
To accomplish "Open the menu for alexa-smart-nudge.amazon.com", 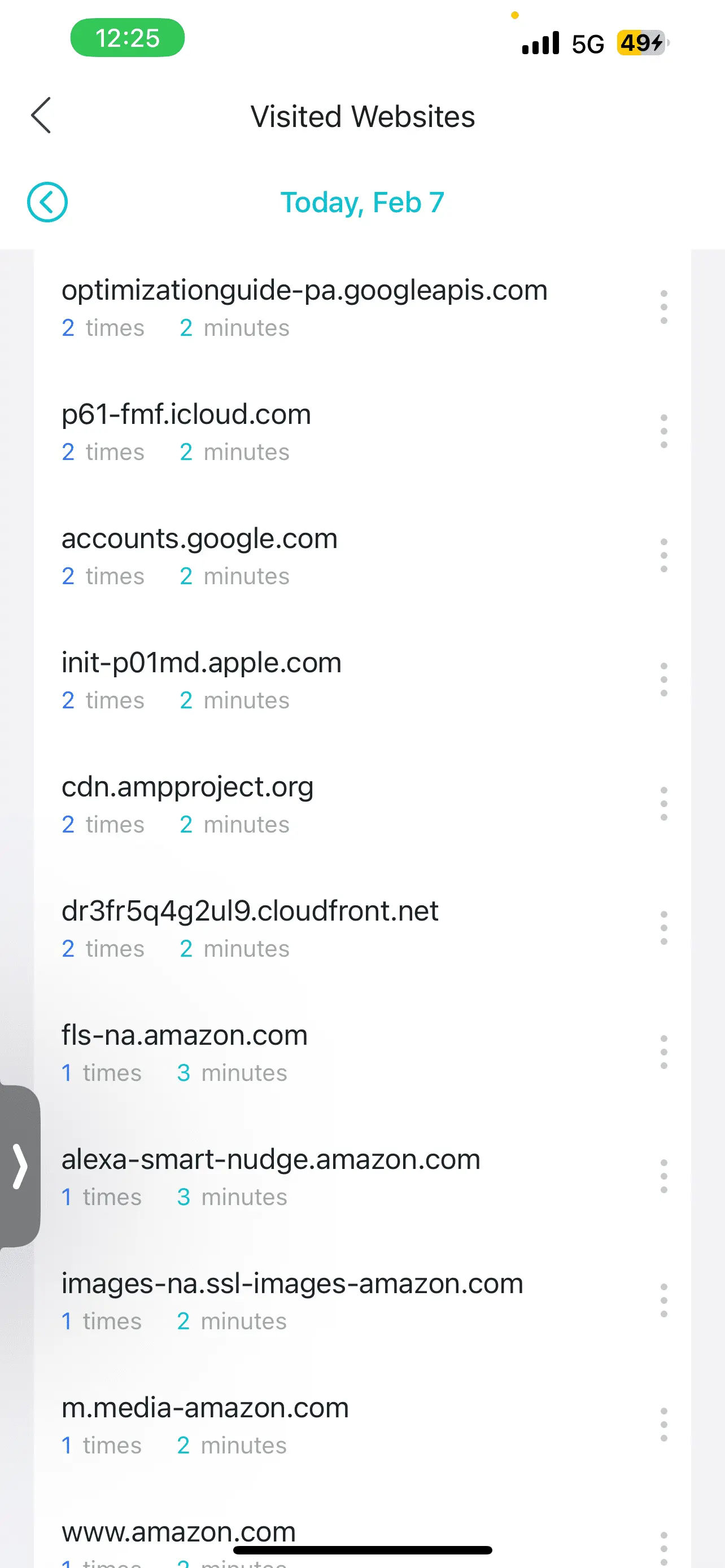I will point(663,1177).
